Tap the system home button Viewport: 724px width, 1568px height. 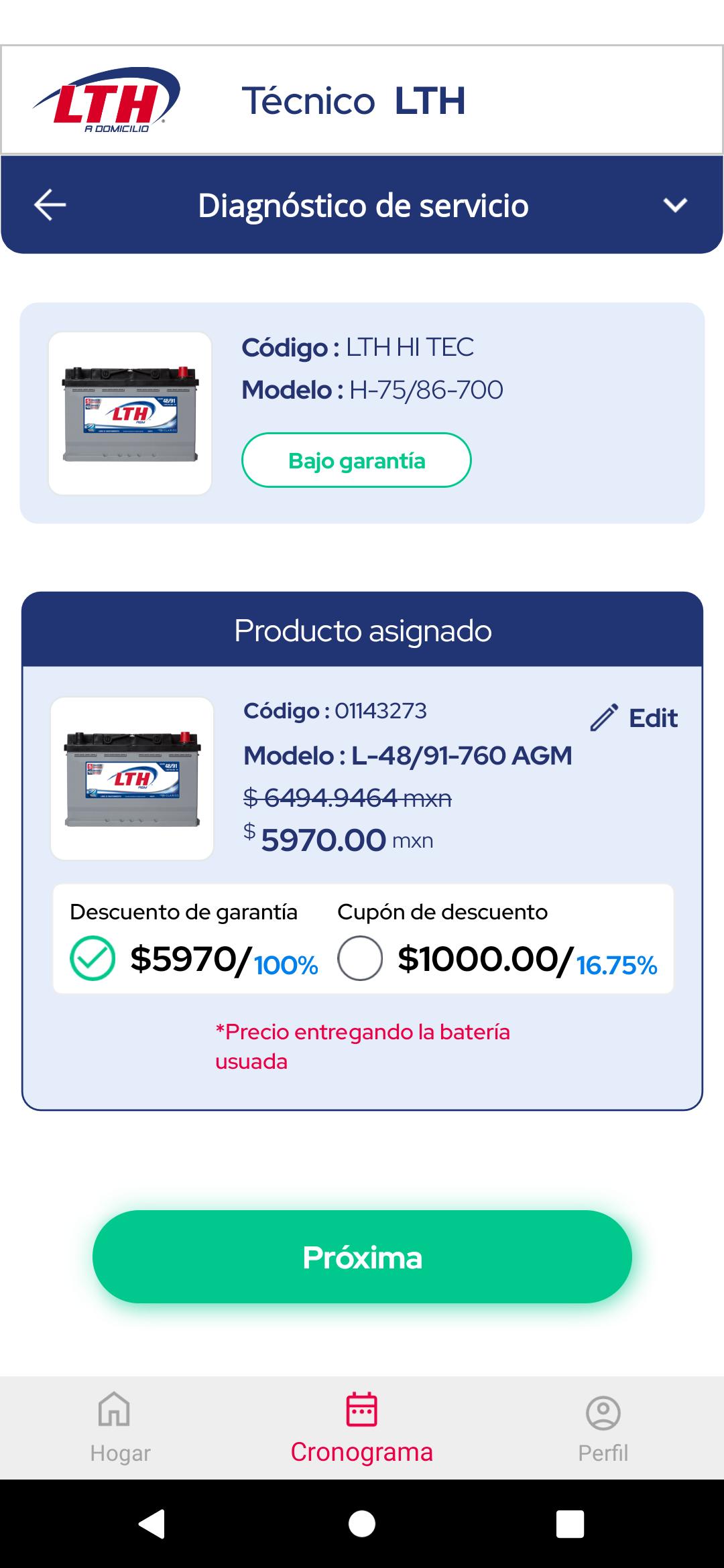tap(362, 1524)
